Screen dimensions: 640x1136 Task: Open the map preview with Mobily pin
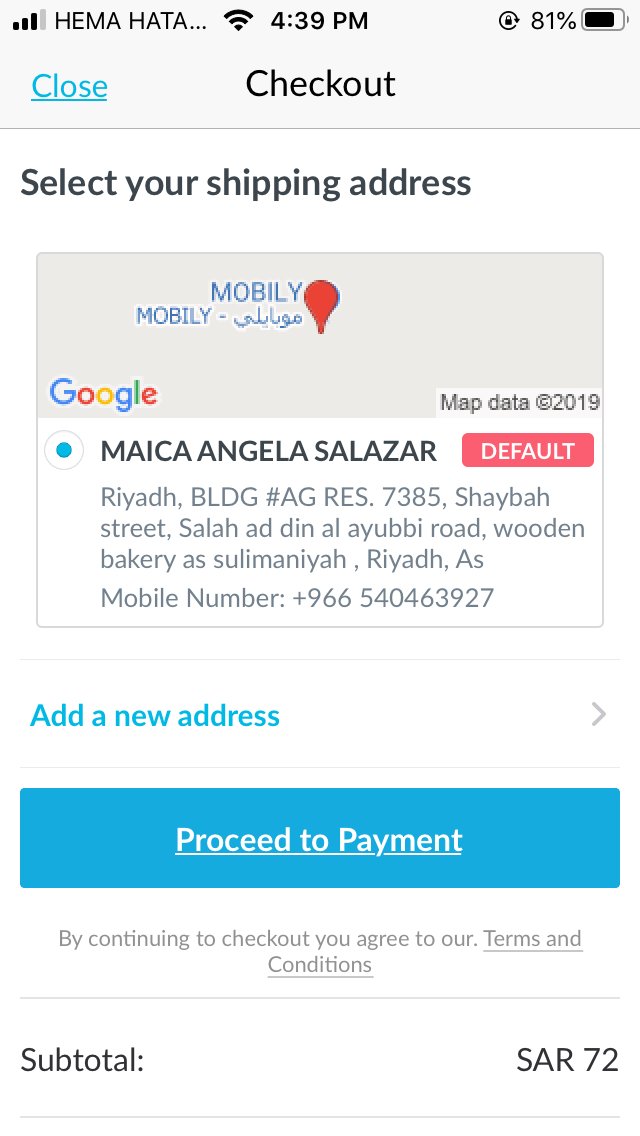[x=320, y=336]
